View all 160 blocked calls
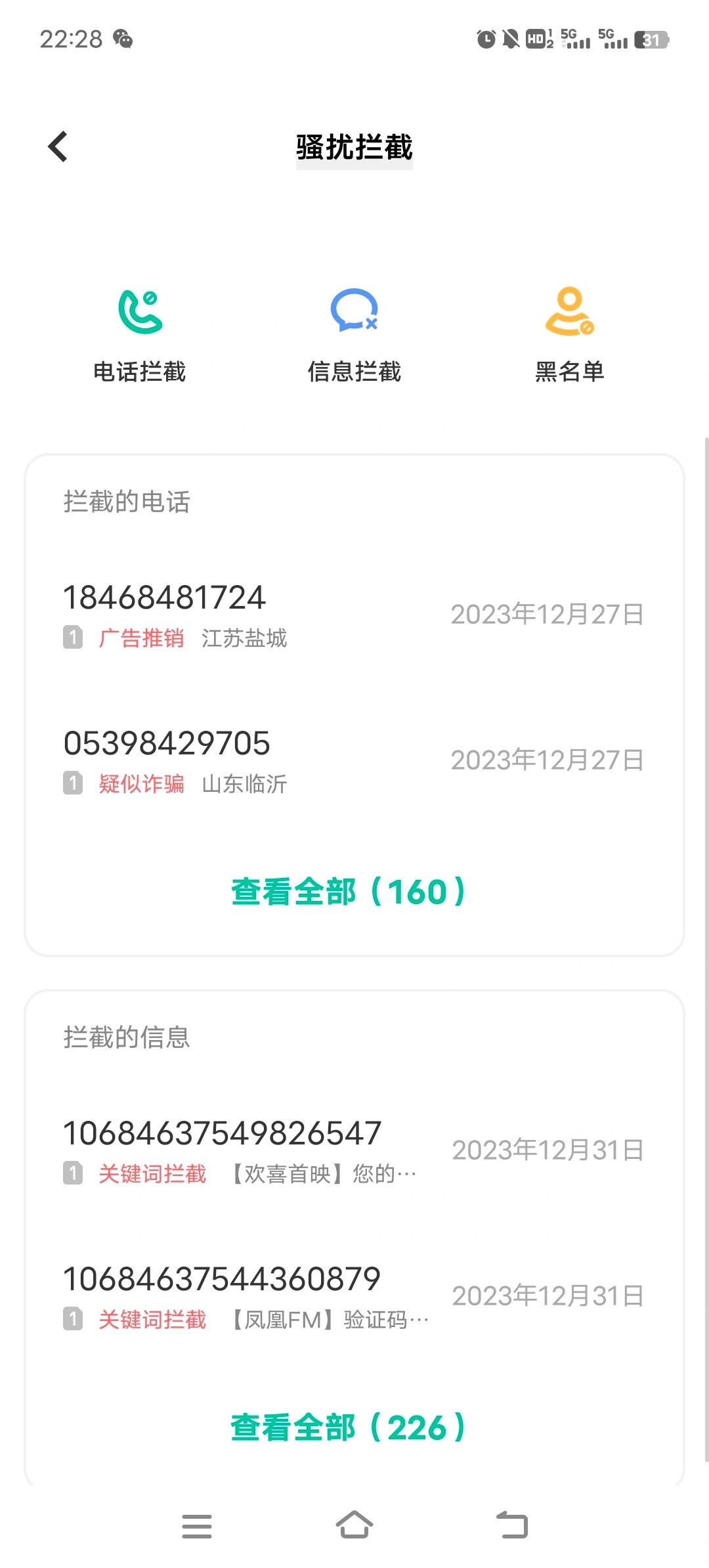709x1568 pixels. pos(348,892)
